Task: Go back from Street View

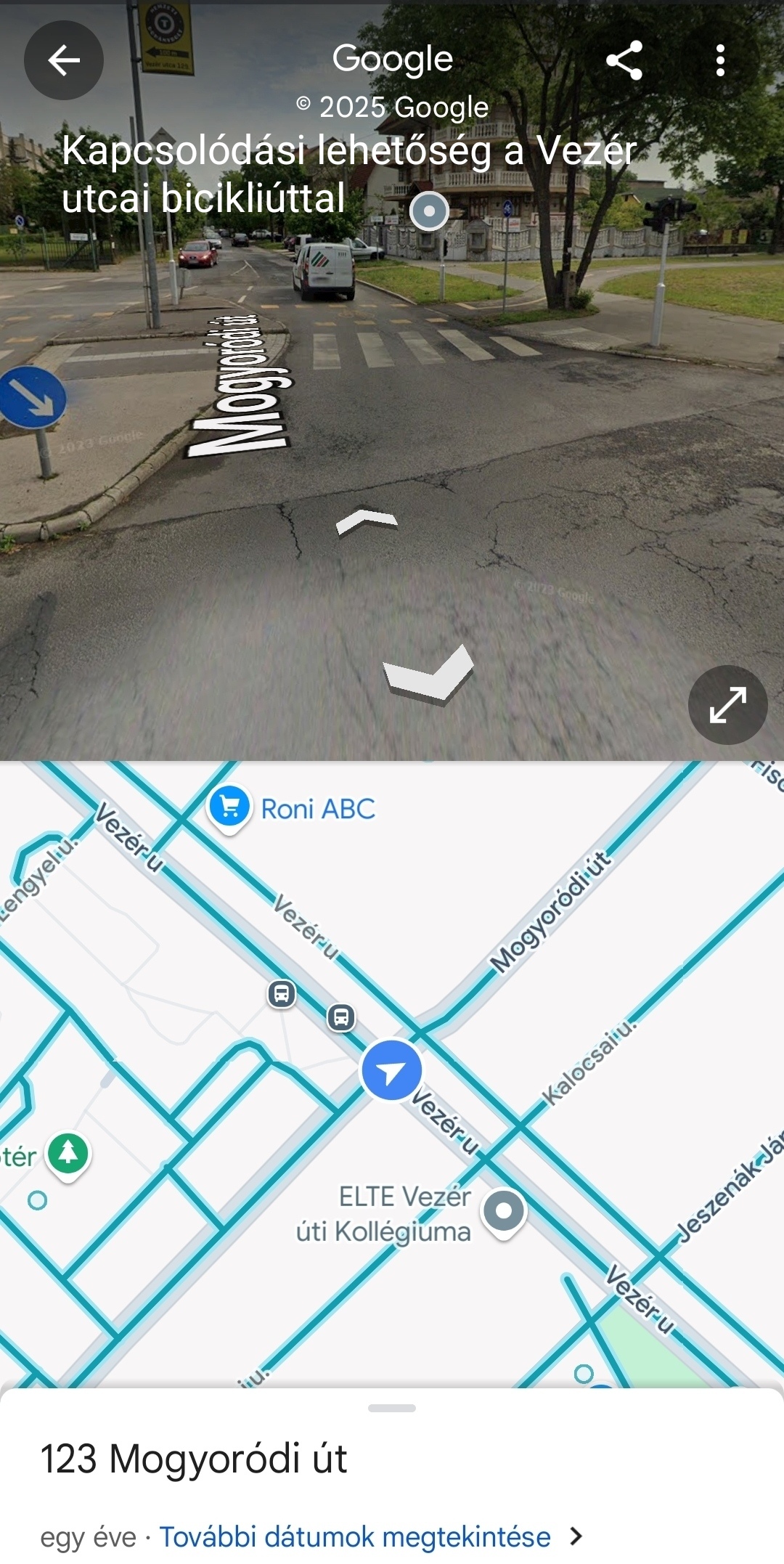Action: (x=64, y=60)
